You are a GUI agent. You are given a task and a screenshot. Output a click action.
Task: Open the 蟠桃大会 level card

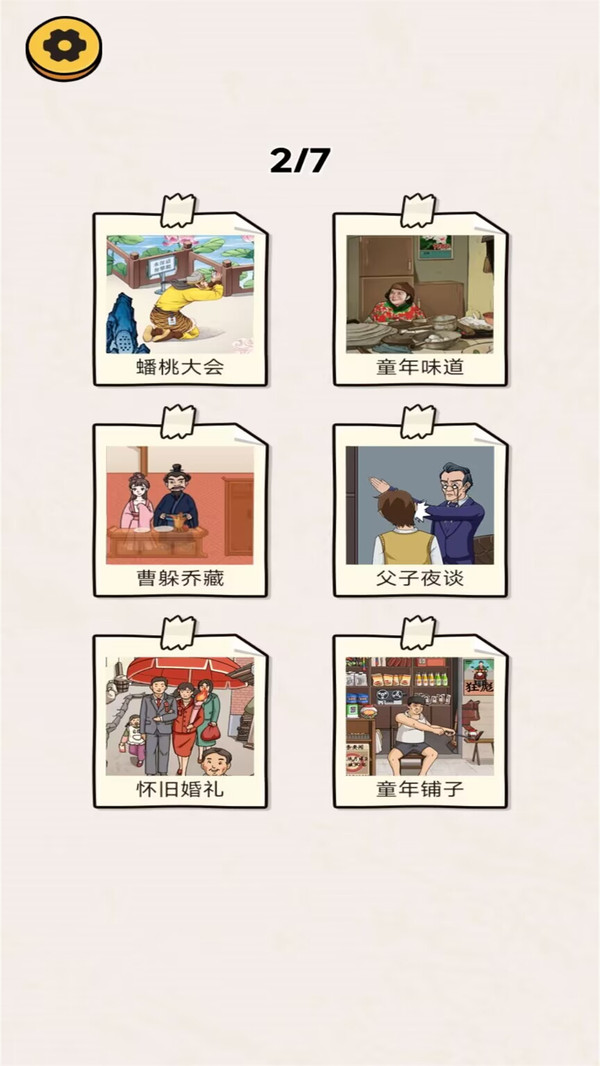180,298
